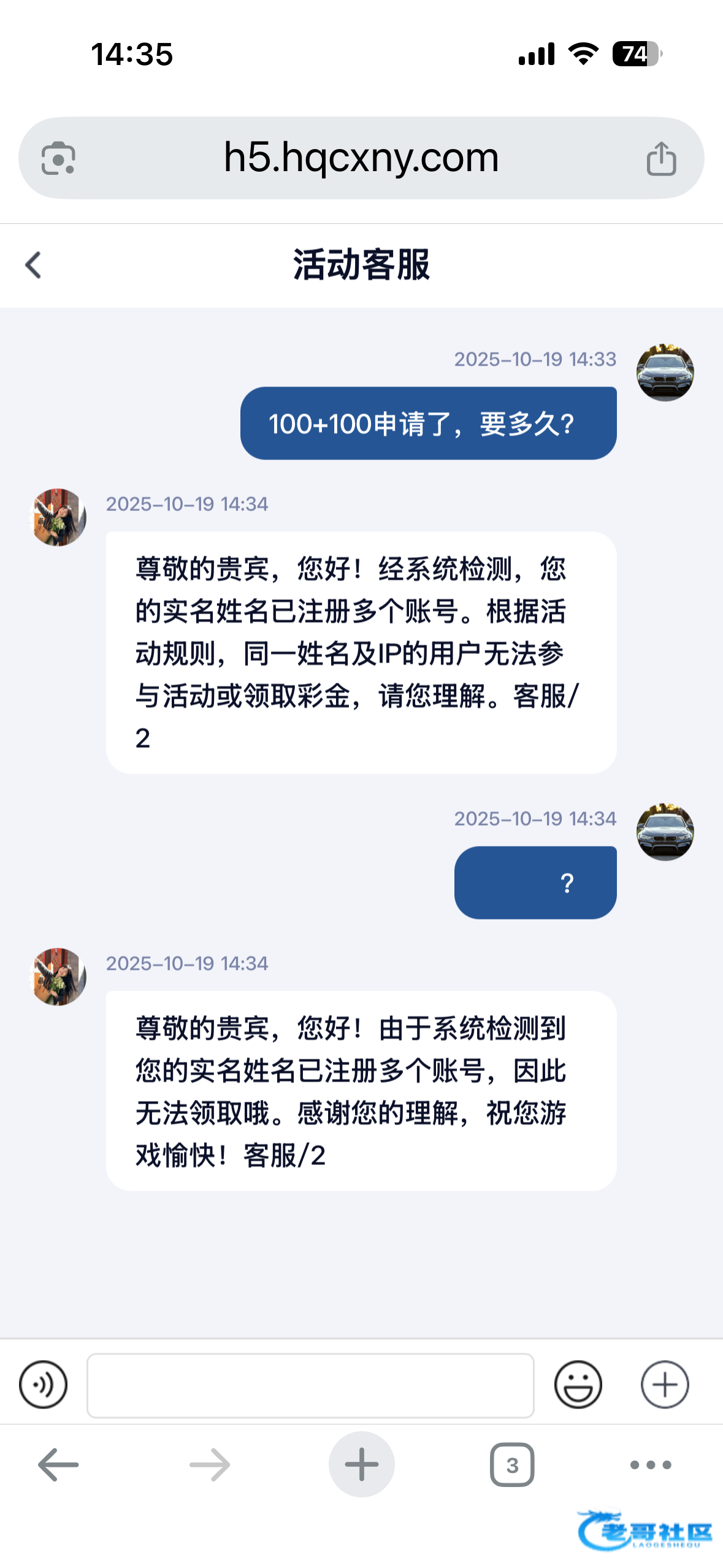The width and height of the screenshot is (723, 1568).
Task: Open the camera scan icon in the address bar
Action: (x=58, y=158)
